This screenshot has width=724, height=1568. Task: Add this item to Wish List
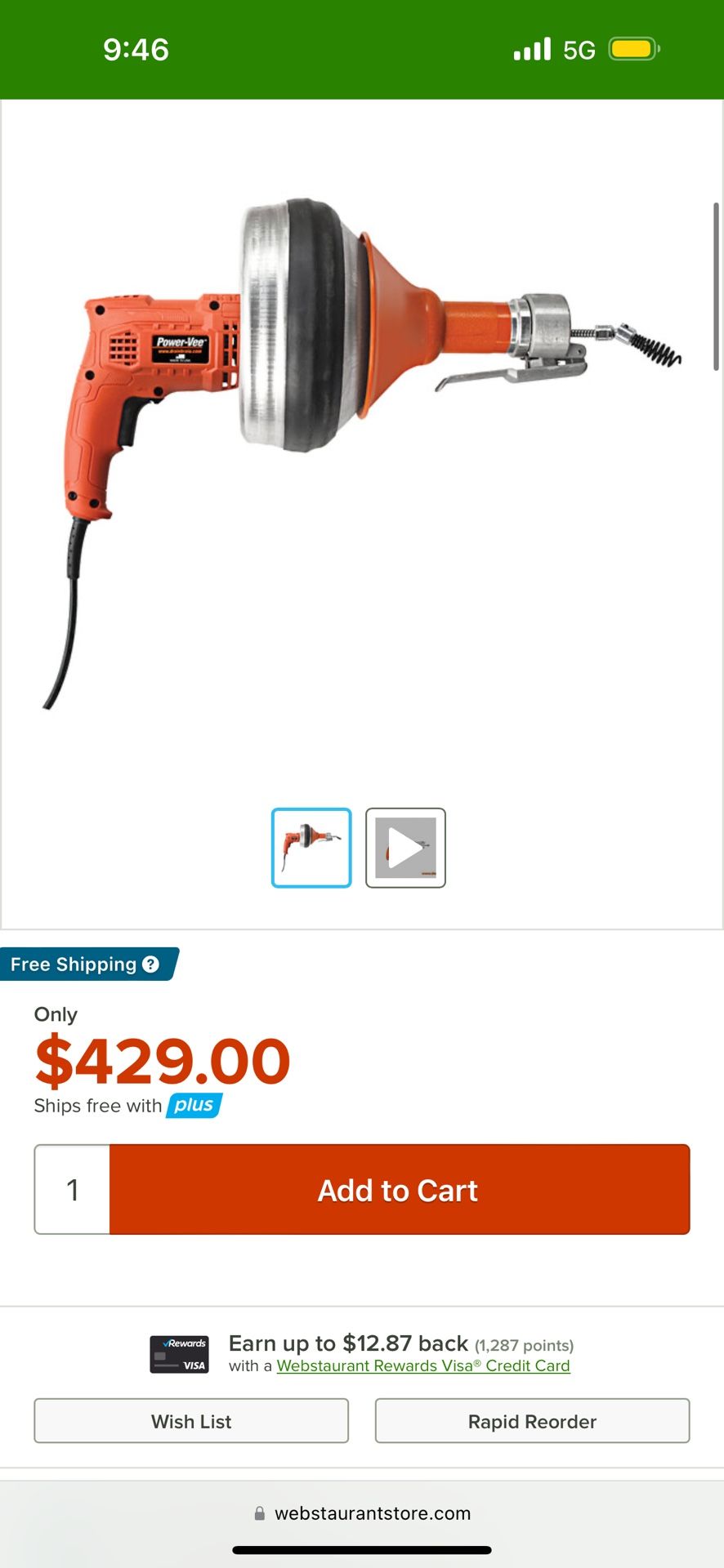tap(191, 1421)
